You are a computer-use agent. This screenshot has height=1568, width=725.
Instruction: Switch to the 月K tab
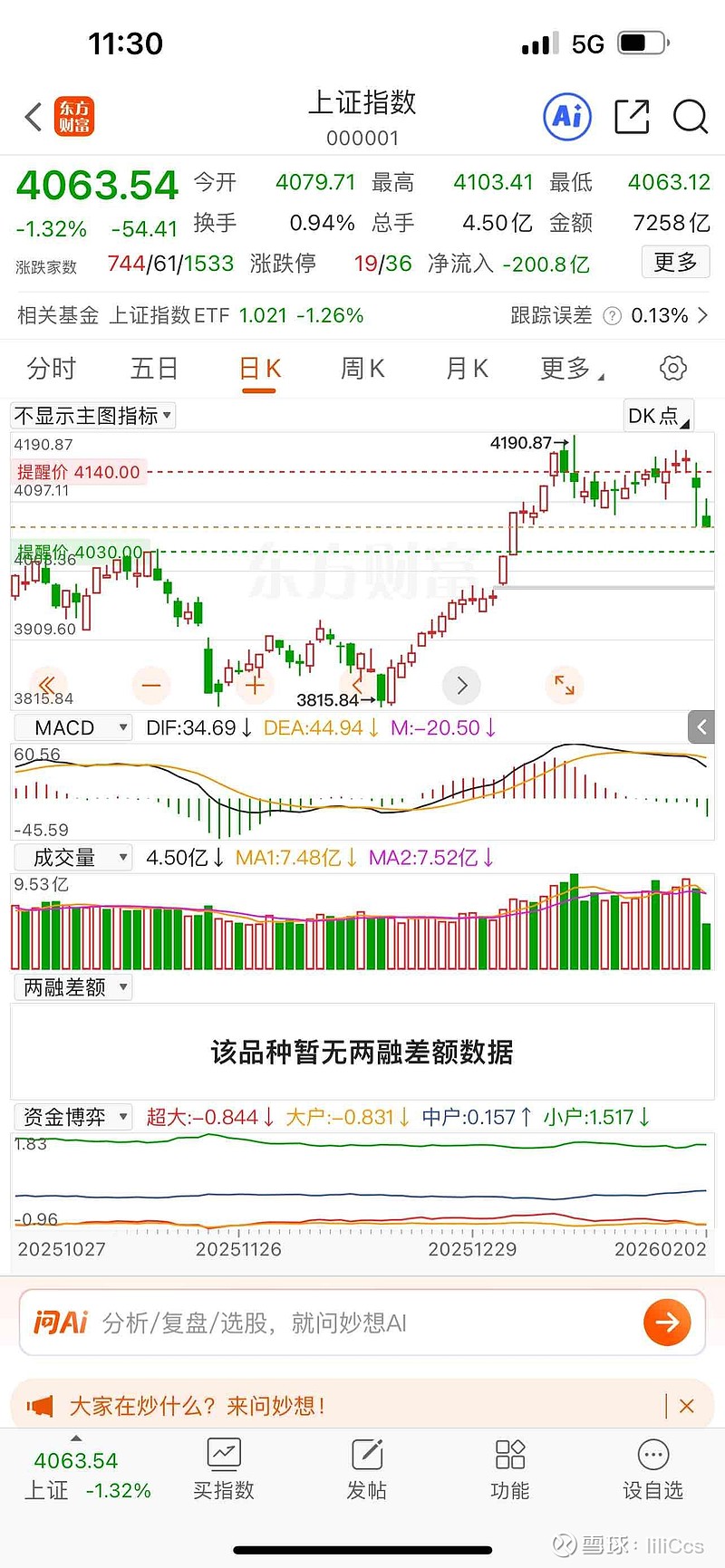[x=465, y=368]
